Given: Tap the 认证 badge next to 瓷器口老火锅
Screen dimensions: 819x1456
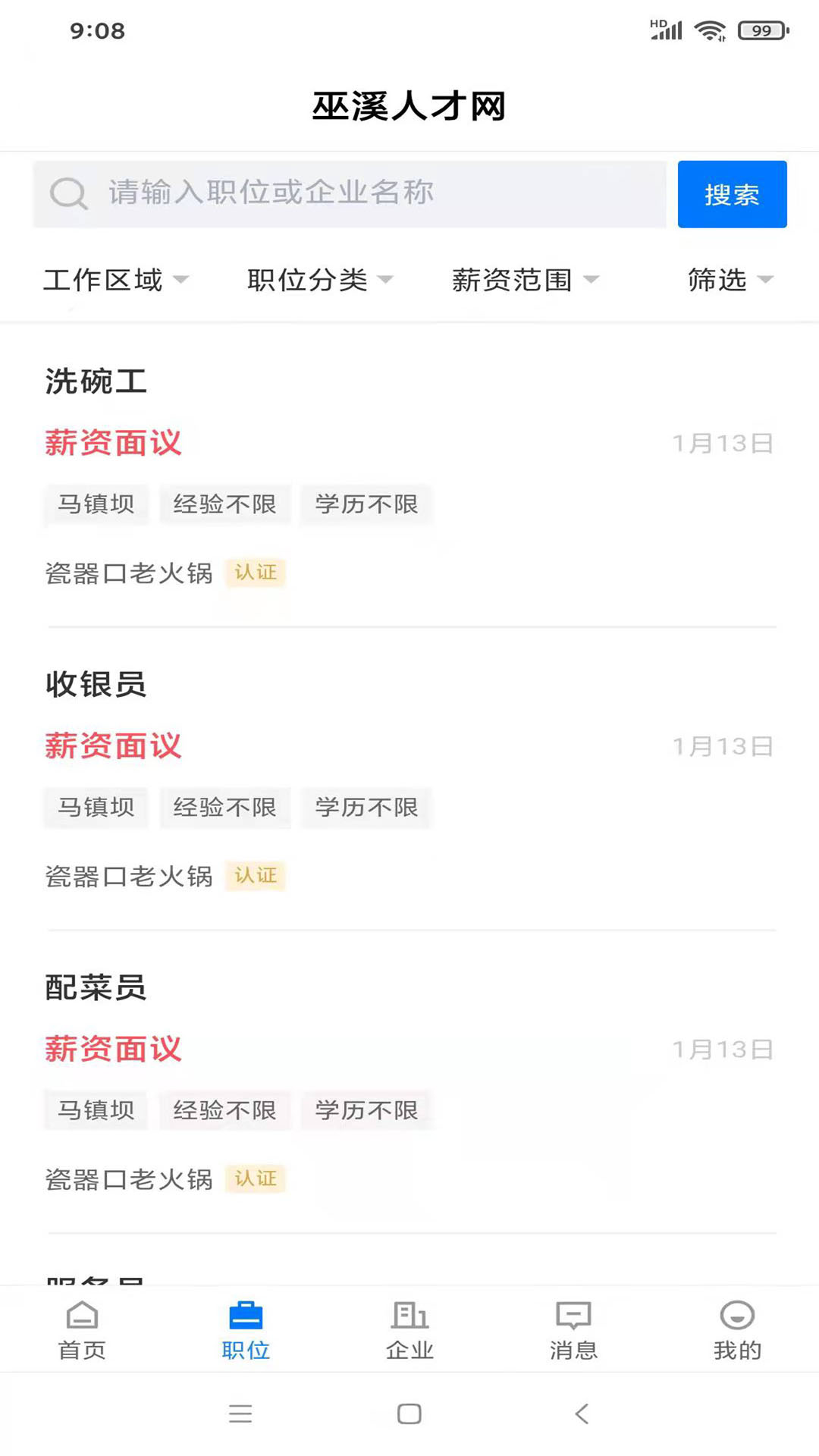Looking at the screenshot, I should pyautogui.click(x=256, y=573).
